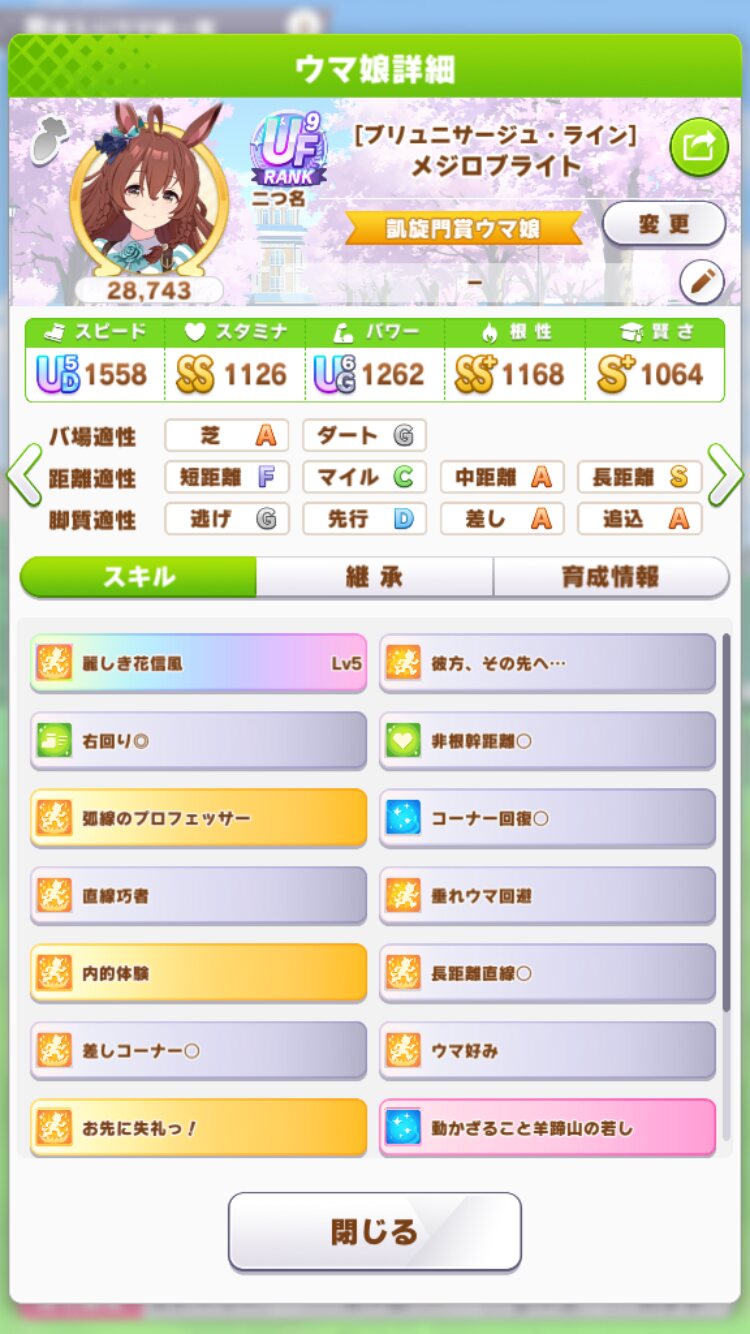Open 動かざること羊蹄山の若し skill details
Viewport: 750px width, 1334px height.
click(547, 1128)
